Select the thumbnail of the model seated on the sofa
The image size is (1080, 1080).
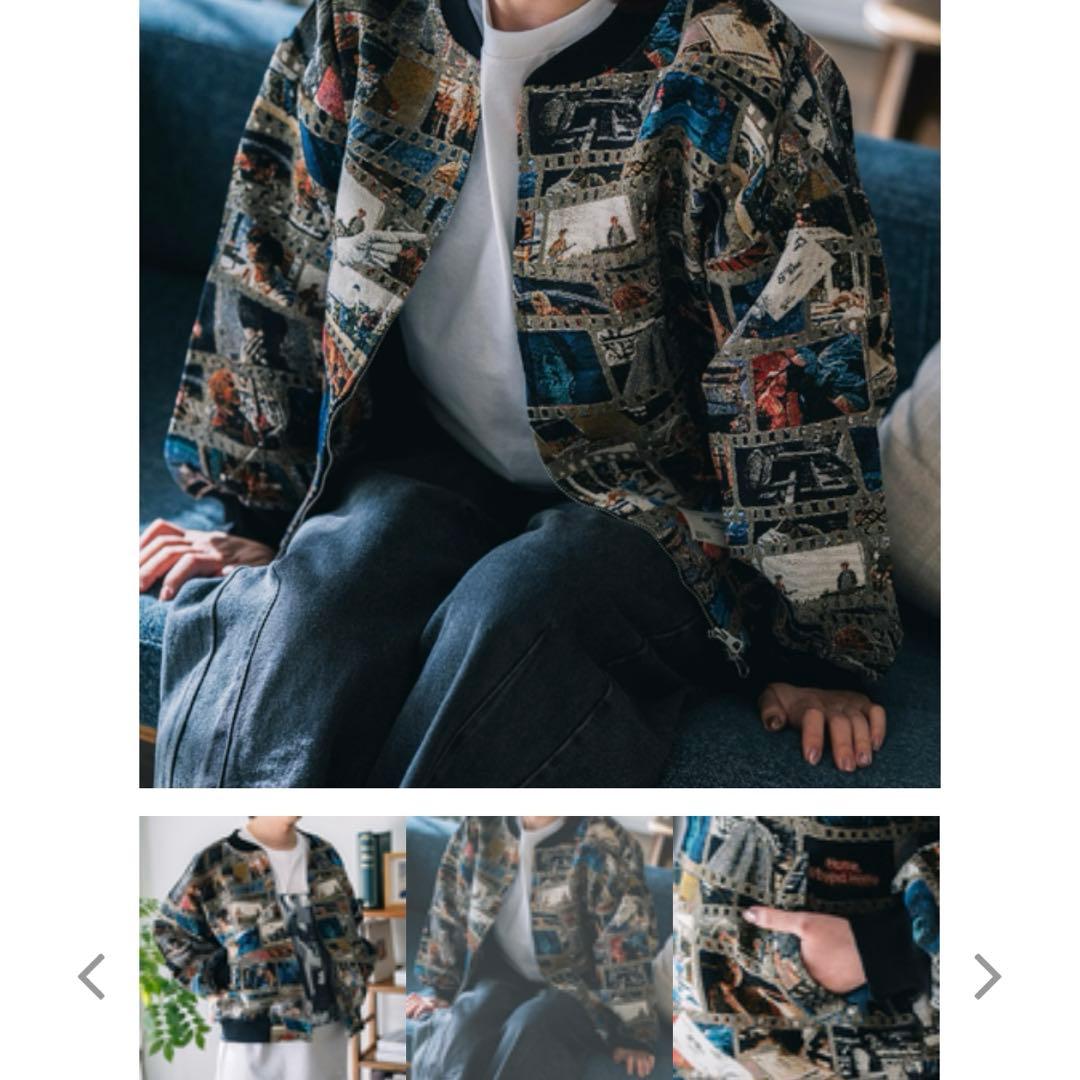pyautogui.click(x=539, y=947)
